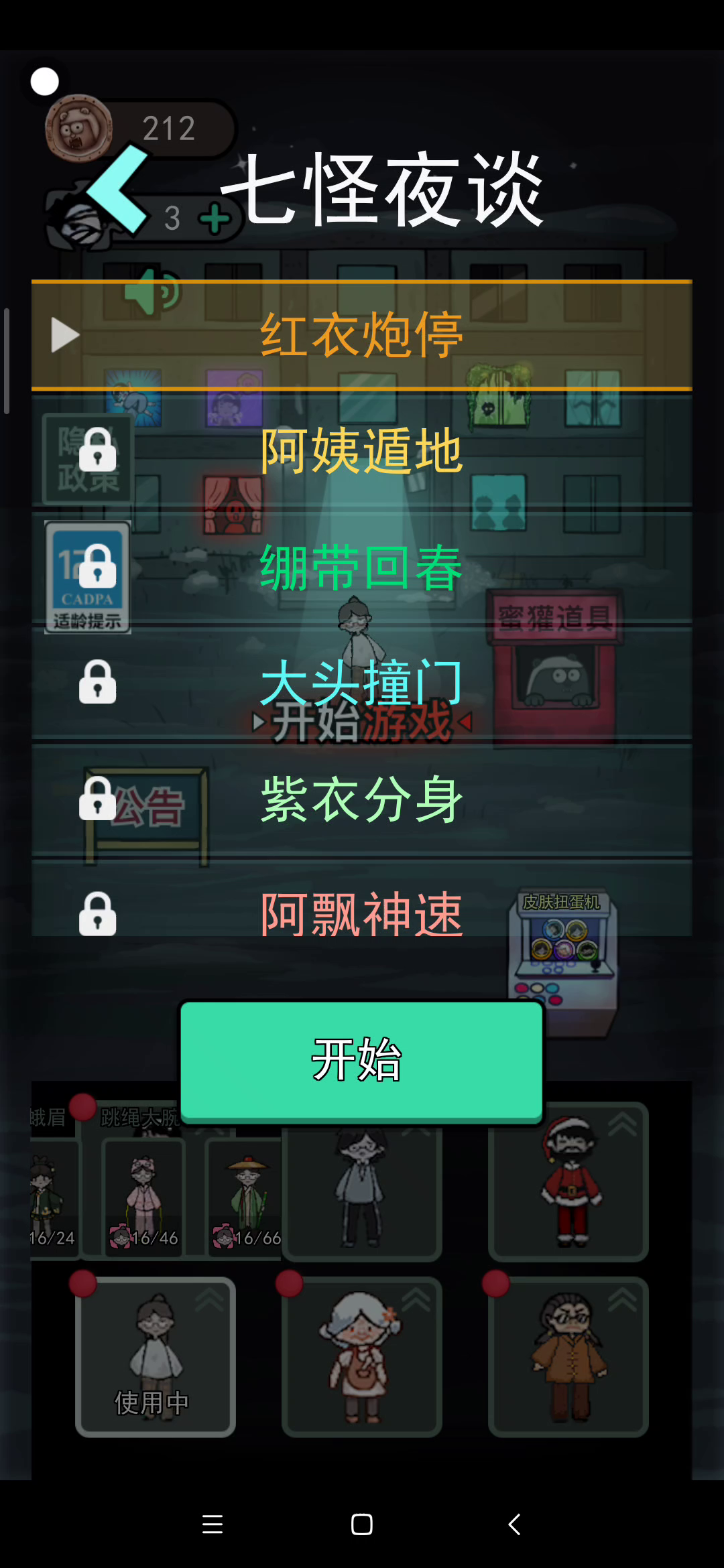Image resolution: width=724 pixels, height=1568 pixels.
Task: Select the locked 阿姨遁地 mode
Action: pos(361,451)
